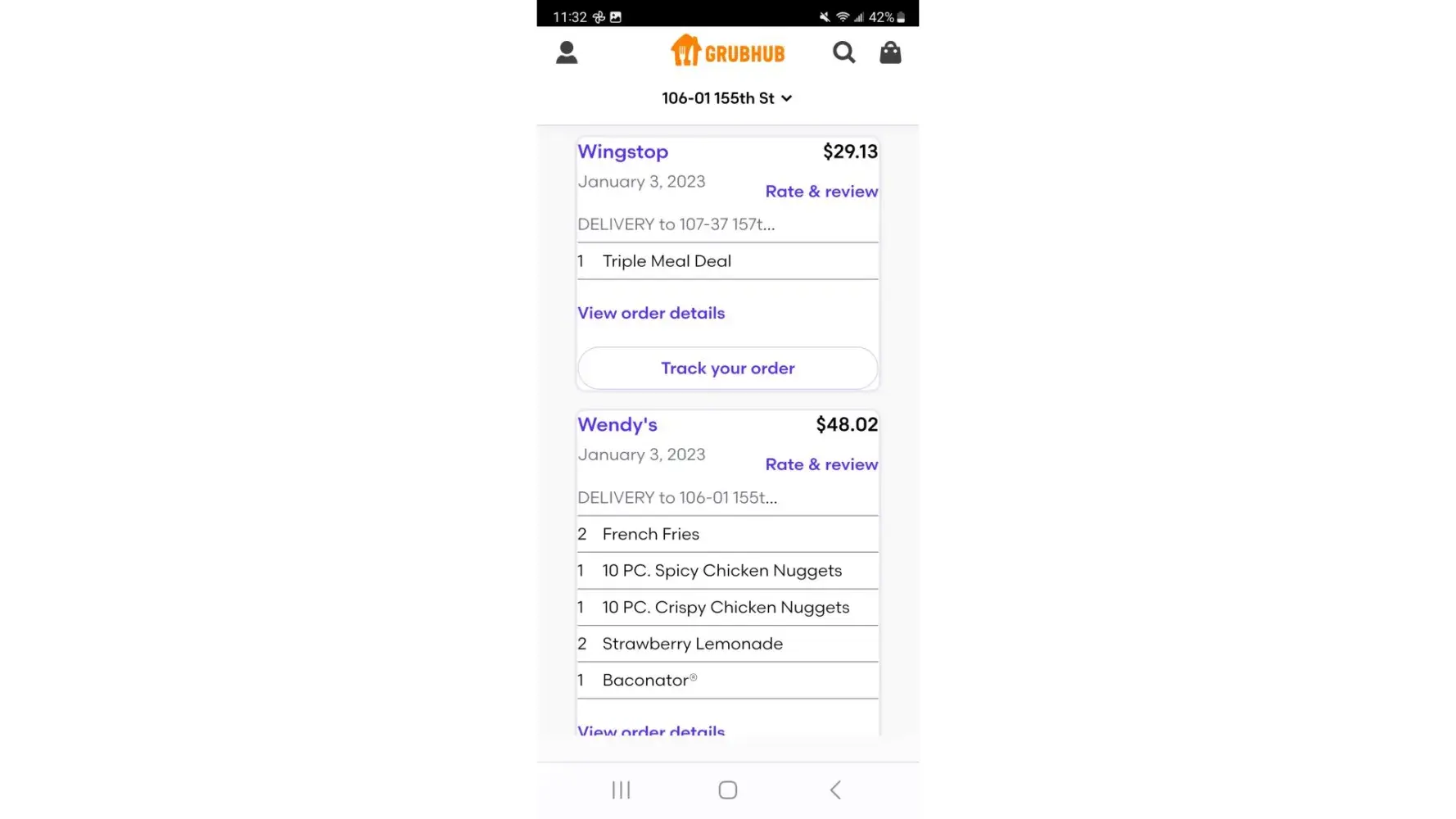Open the shopping bag cart

coord(890,53)
